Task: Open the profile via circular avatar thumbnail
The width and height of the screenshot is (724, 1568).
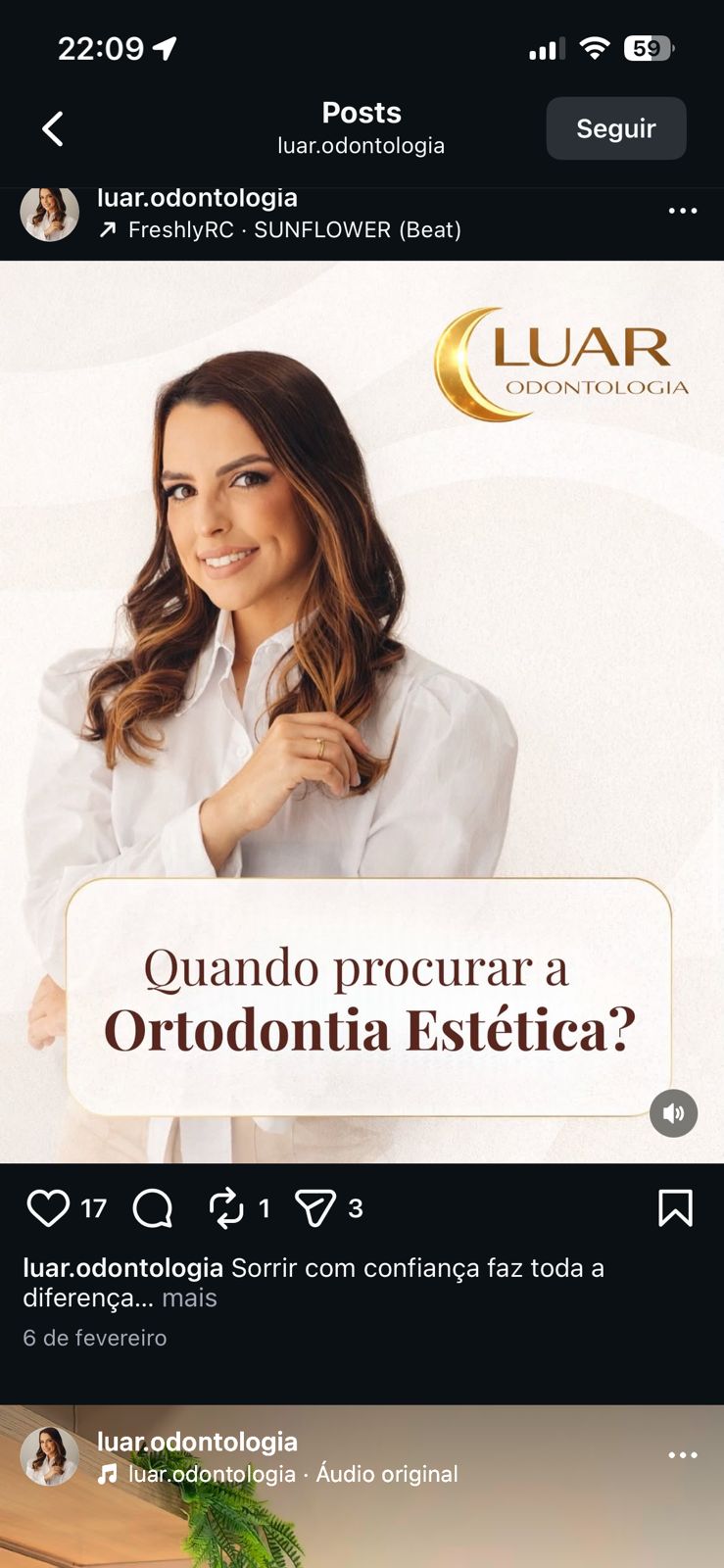Action: tap(49, 210)
